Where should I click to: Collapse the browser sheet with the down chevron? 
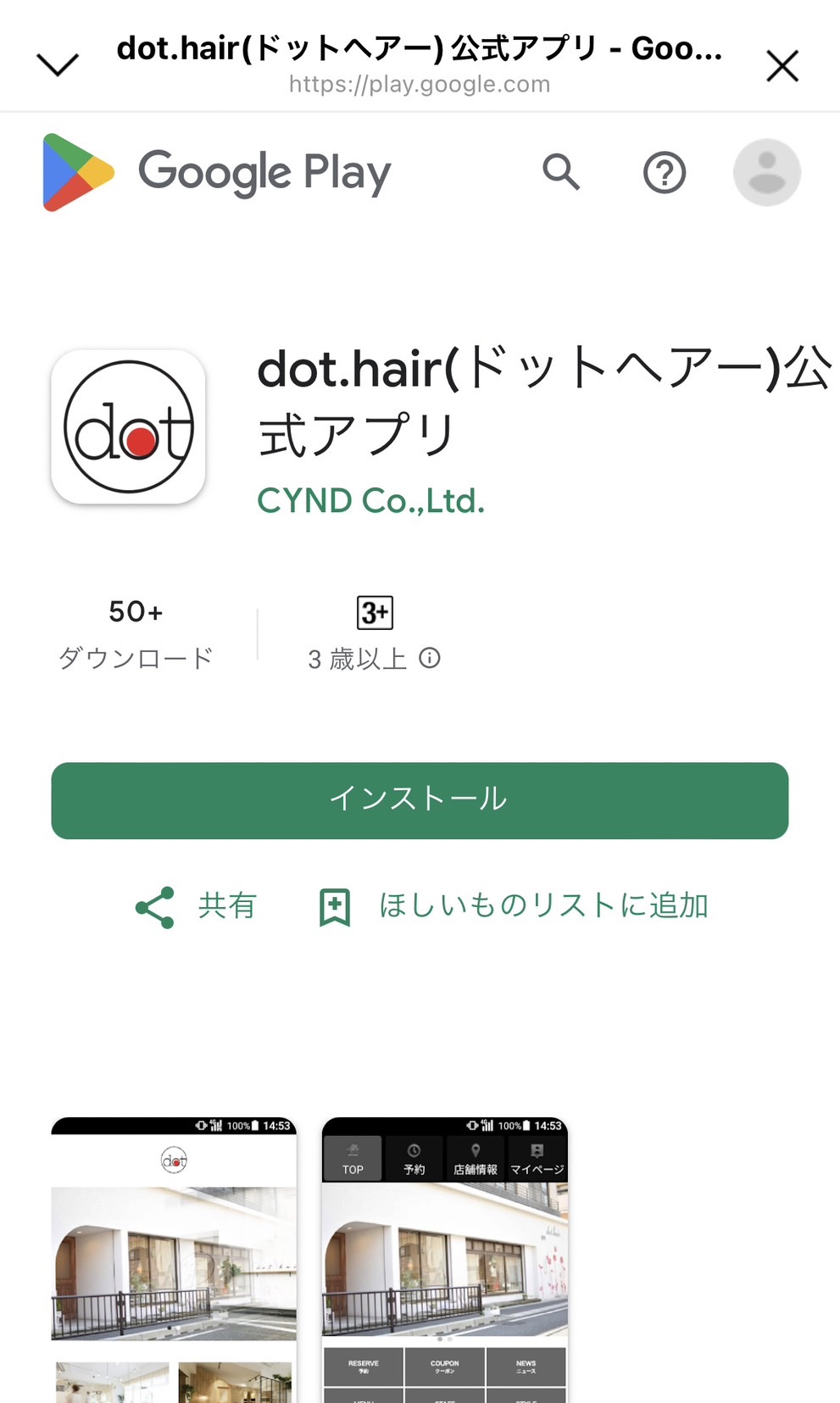[x=58, y=64]
